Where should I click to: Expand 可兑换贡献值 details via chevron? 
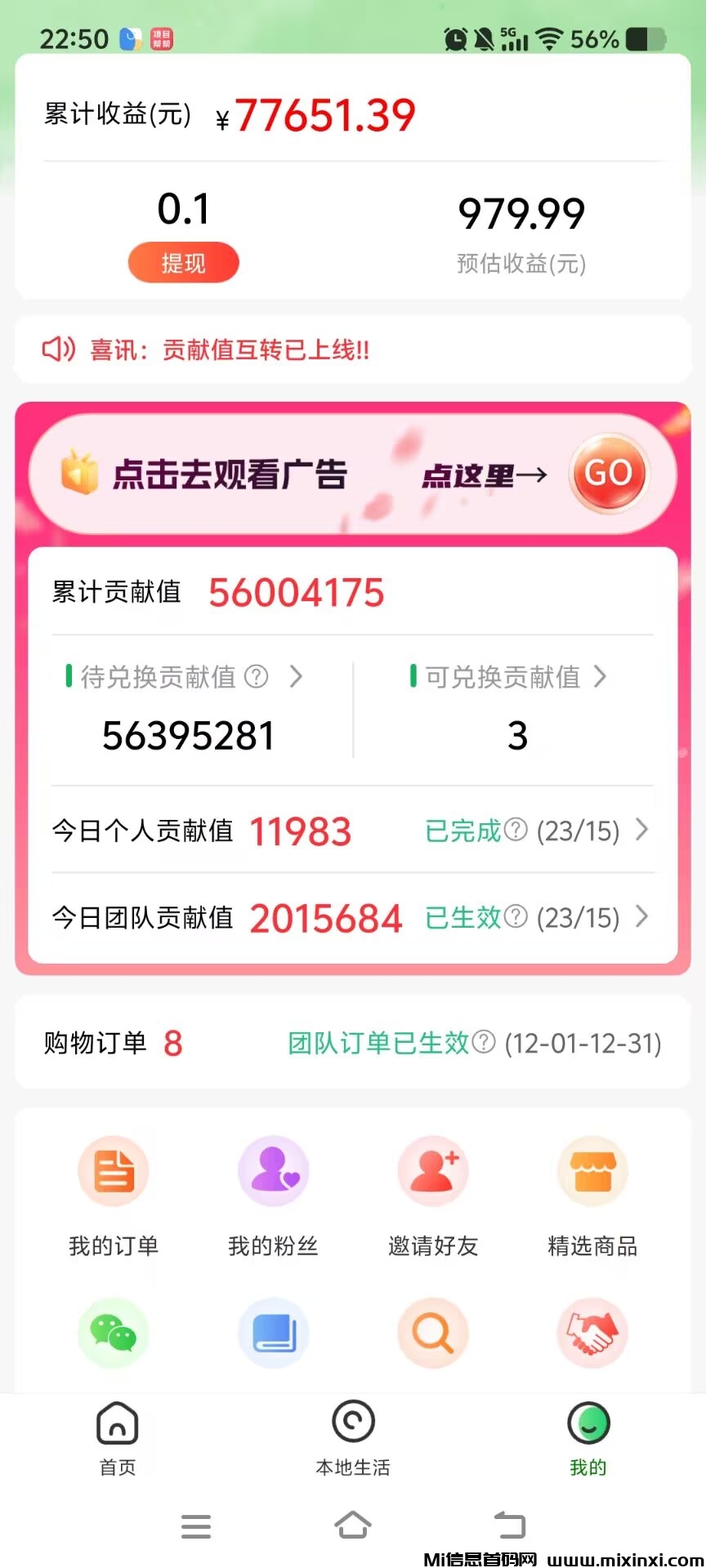click(x=601, y=677)
